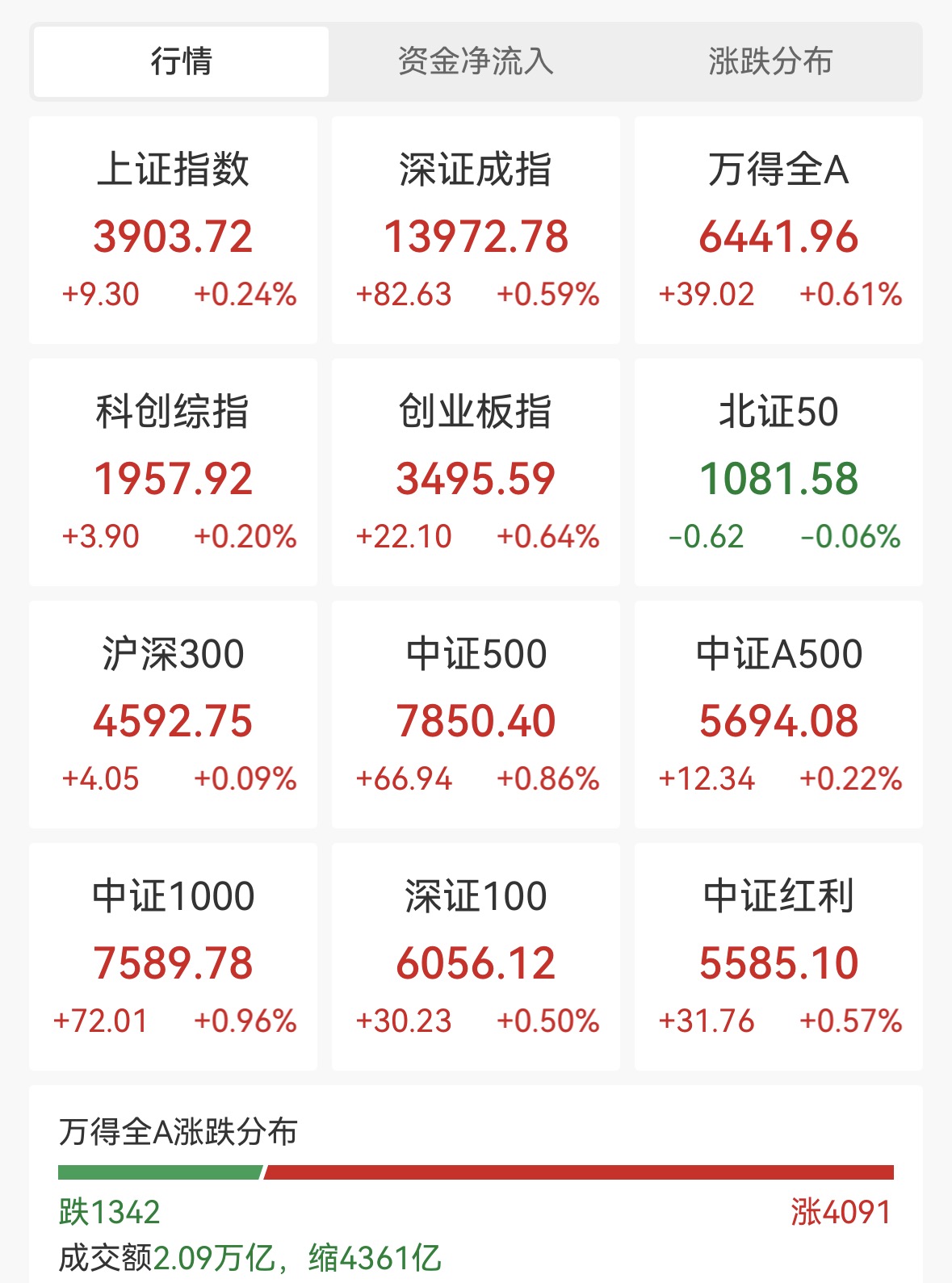Image resolution: width=952 pixels, height=1283 pixels.
Task: Open the 中证1000 index card
Action: [173, 957]
